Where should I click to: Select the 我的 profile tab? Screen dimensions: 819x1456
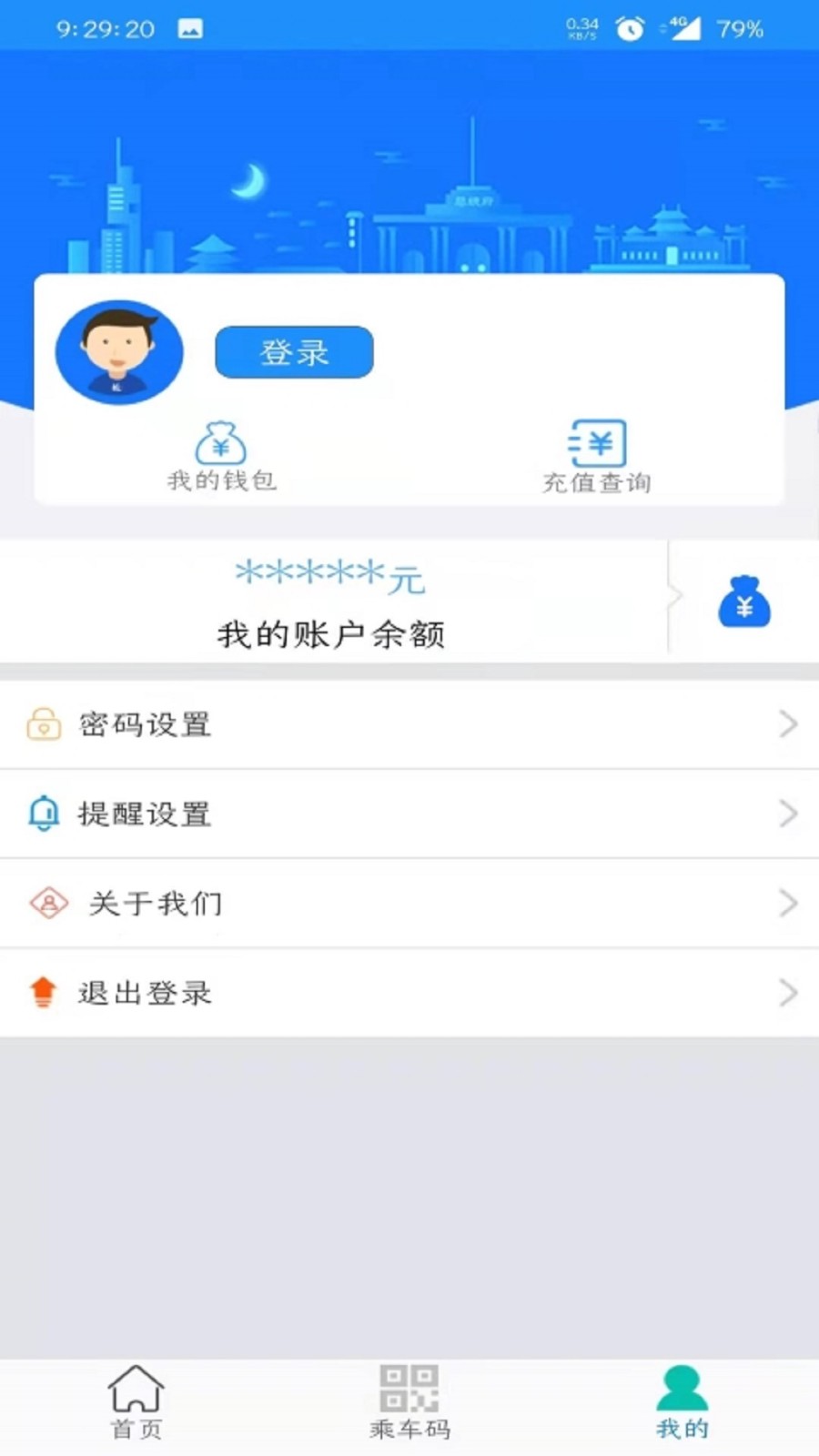point(682,1403)
